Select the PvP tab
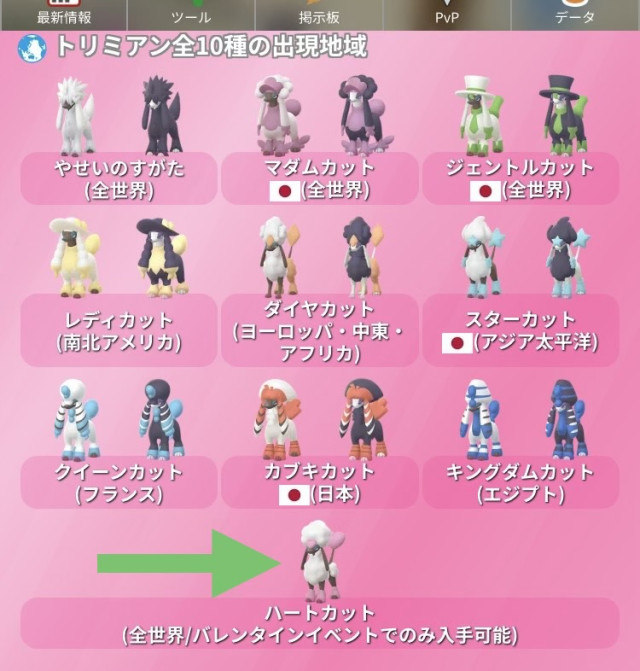Image resolution: width=640 pixels, height=671 pixels. [x=446, y=14]
